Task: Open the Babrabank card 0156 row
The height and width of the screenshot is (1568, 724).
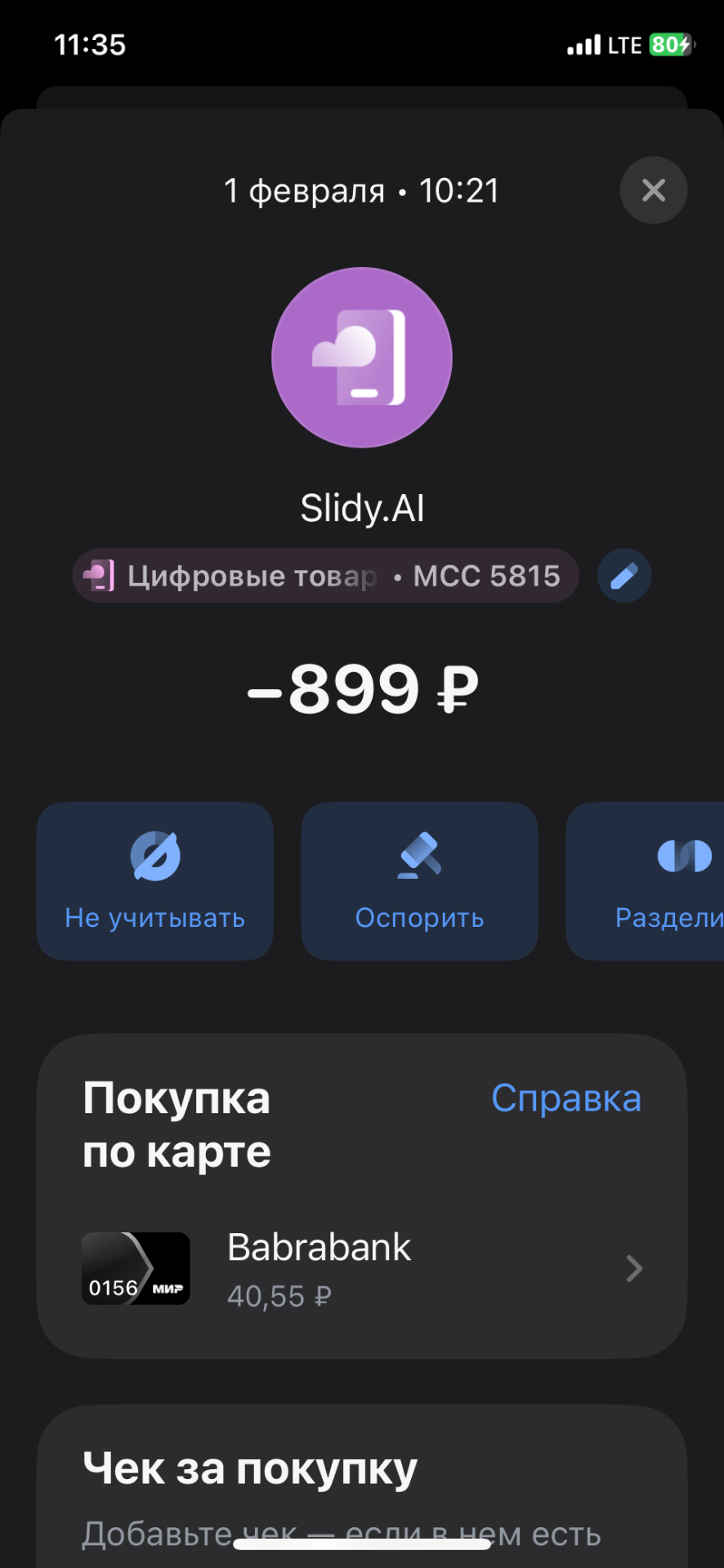Action: point(362,1268)
